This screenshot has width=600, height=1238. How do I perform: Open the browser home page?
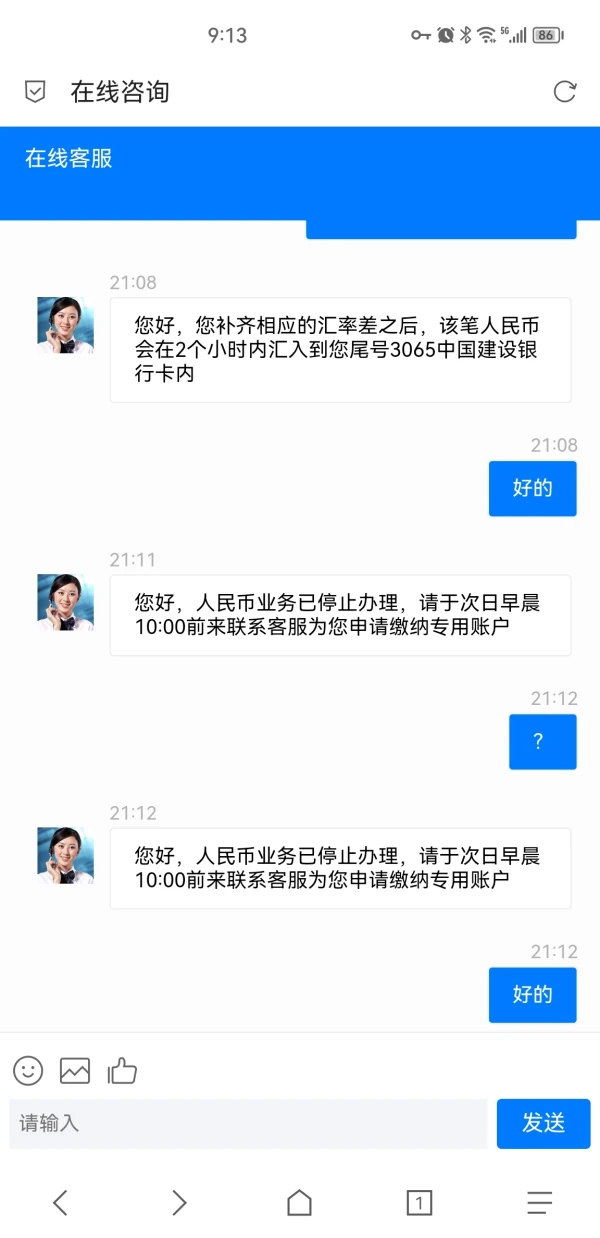[x=299, y=1202]
